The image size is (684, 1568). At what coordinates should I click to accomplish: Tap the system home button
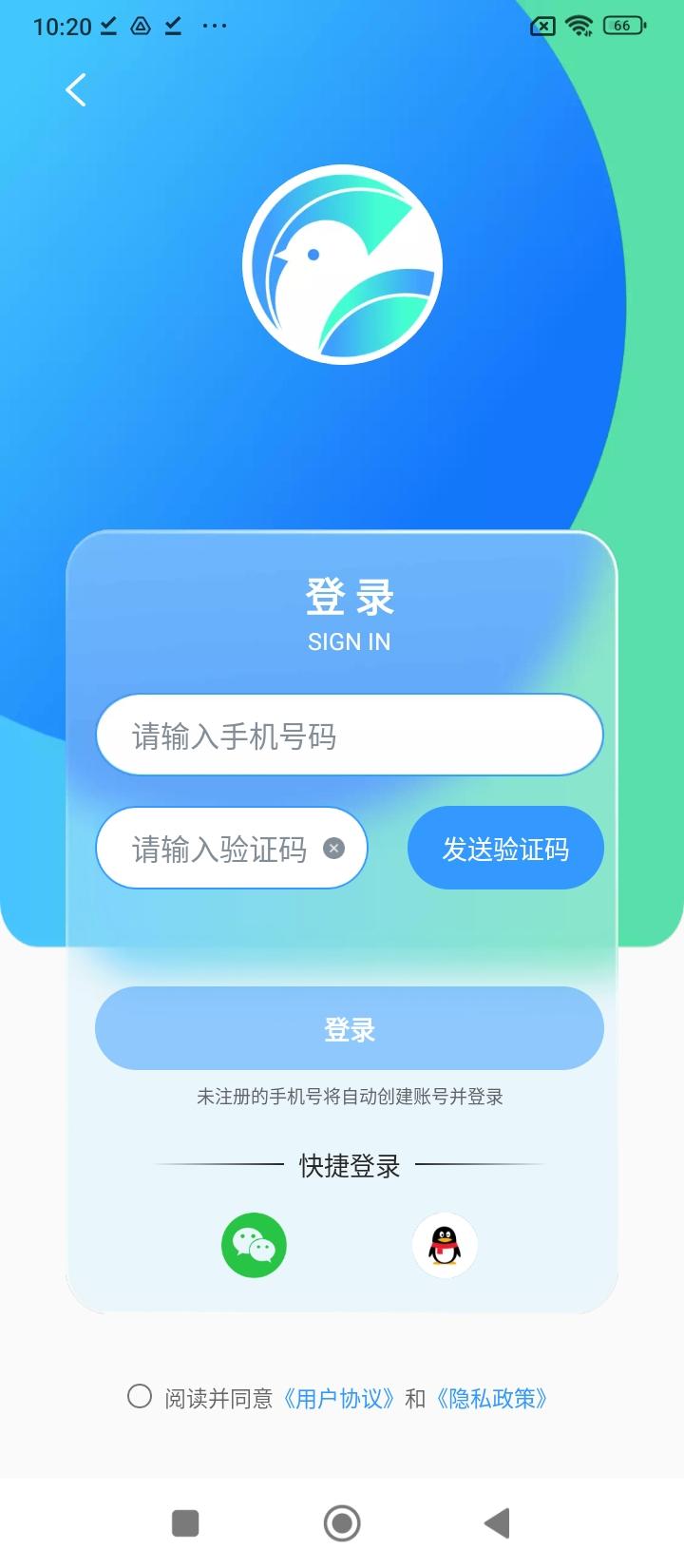pyautogui.click(x=342, y=1523)
